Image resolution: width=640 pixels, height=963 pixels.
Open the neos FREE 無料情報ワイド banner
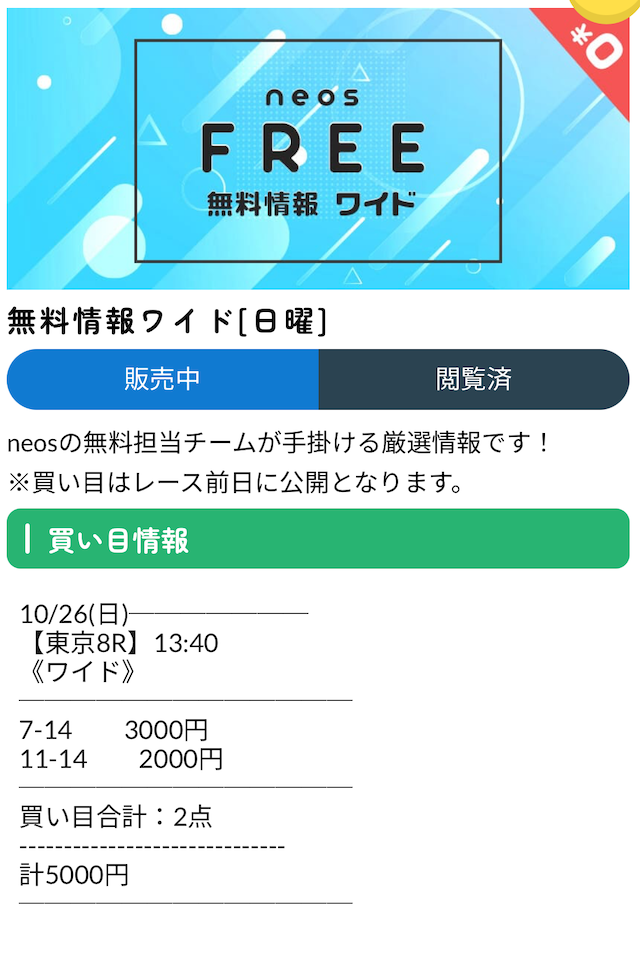click(317, 150)
